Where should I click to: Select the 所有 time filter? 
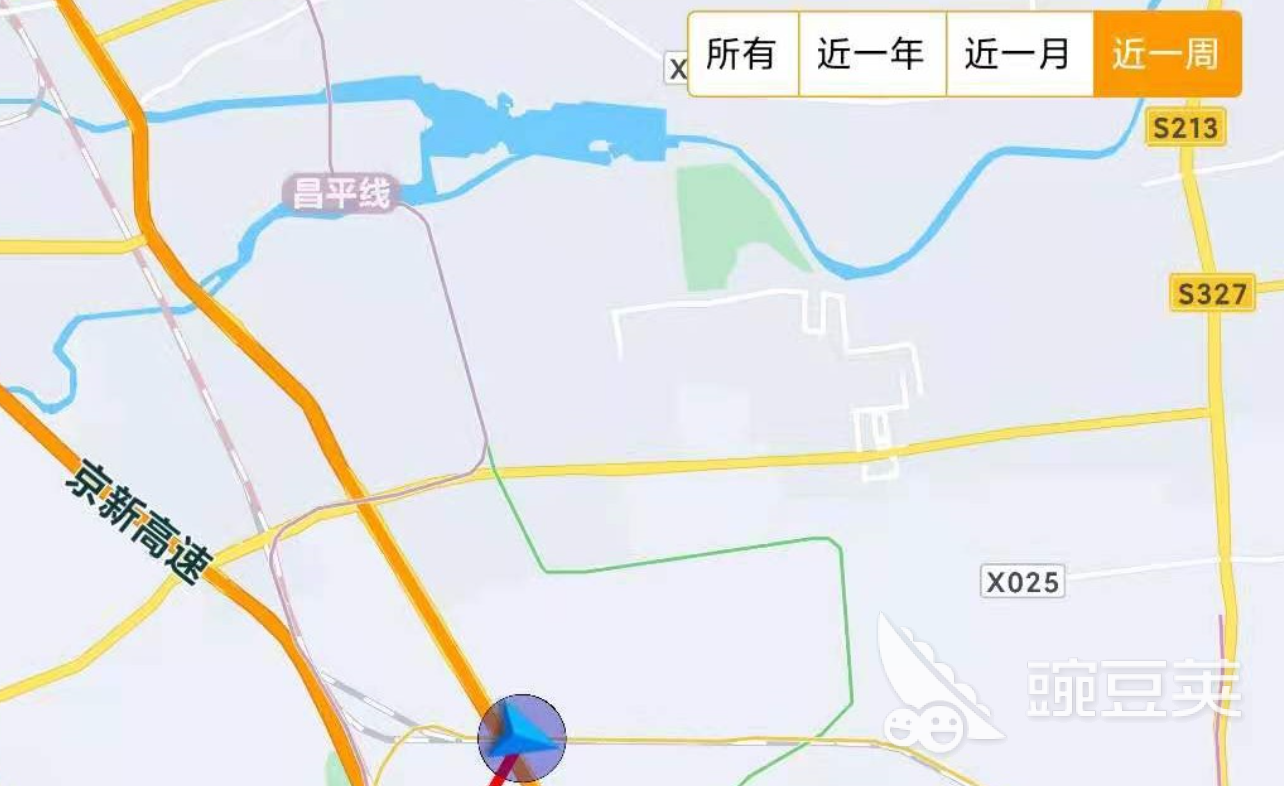click(x=742, y=54)
